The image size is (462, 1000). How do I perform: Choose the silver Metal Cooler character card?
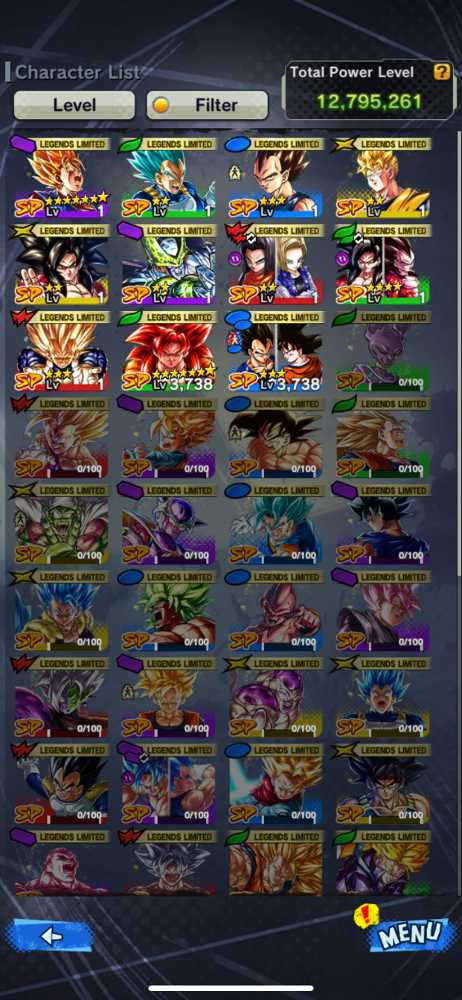click(x=168, y=265)
